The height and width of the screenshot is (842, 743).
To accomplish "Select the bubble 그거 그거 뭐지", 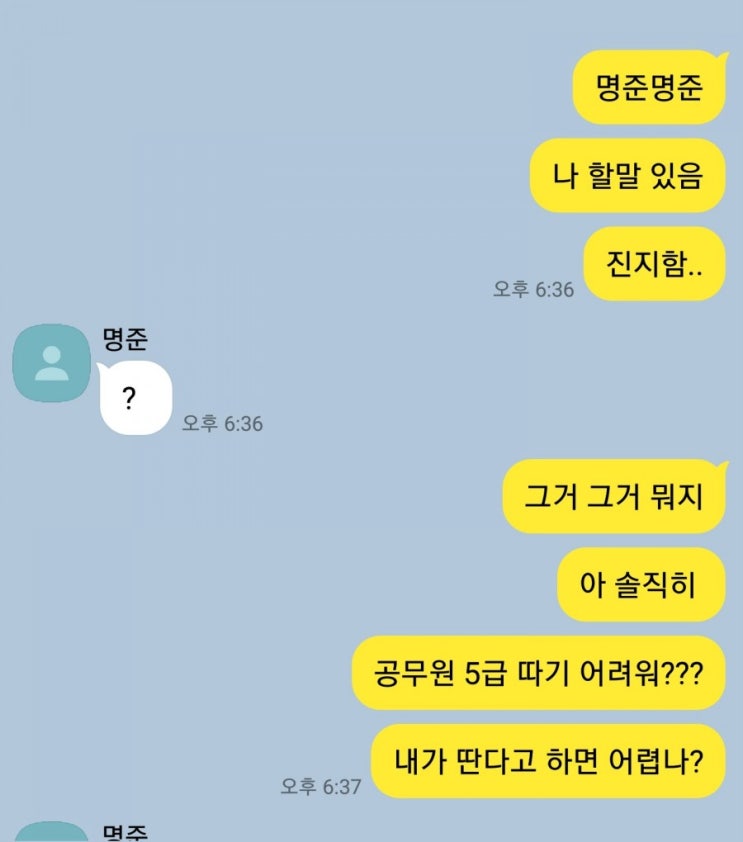I will tap(616, 497).
